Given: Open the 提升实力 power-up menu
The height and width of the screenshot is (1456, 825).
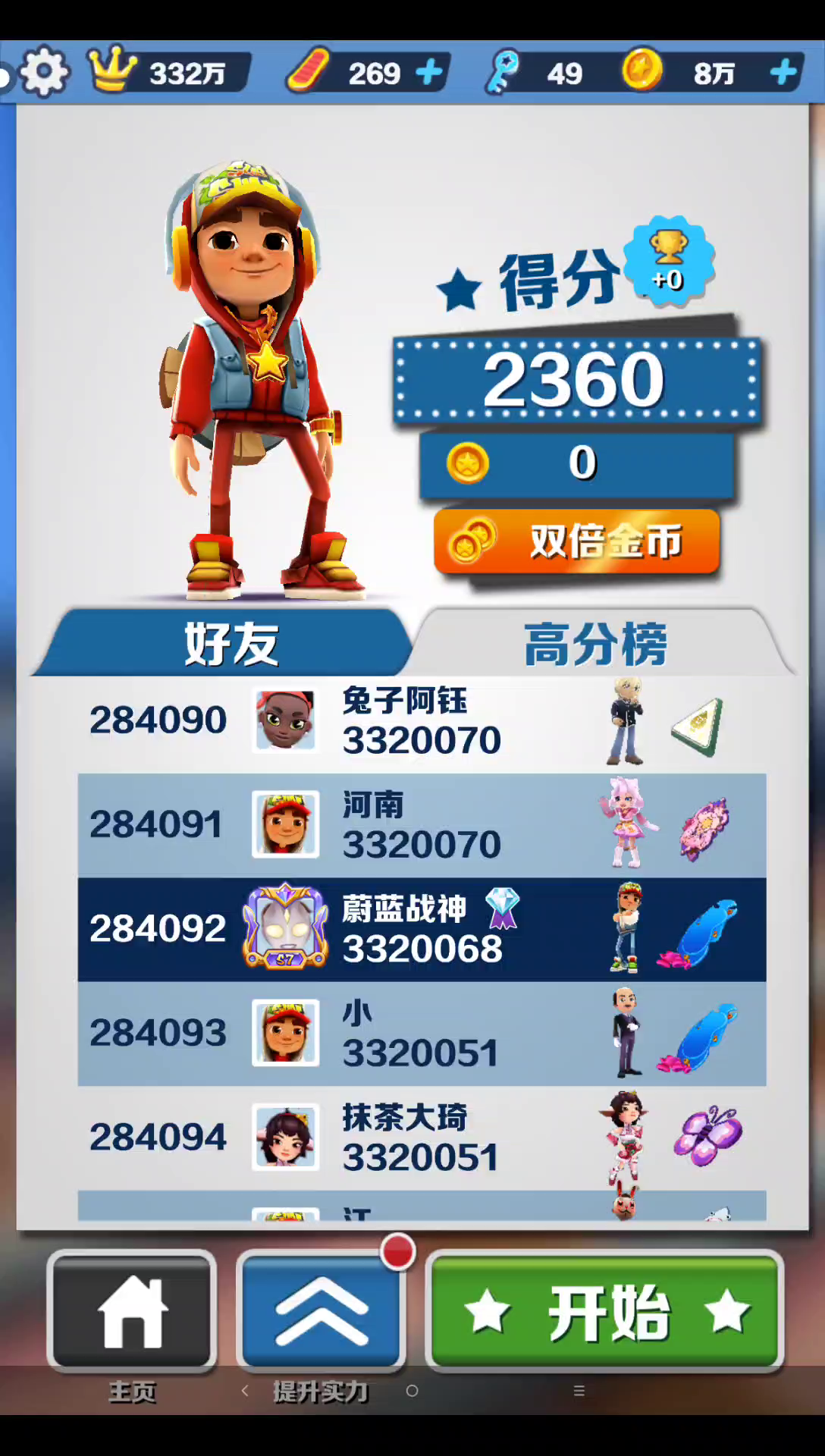Looking at the screenshot, I should coord(321,1311).
